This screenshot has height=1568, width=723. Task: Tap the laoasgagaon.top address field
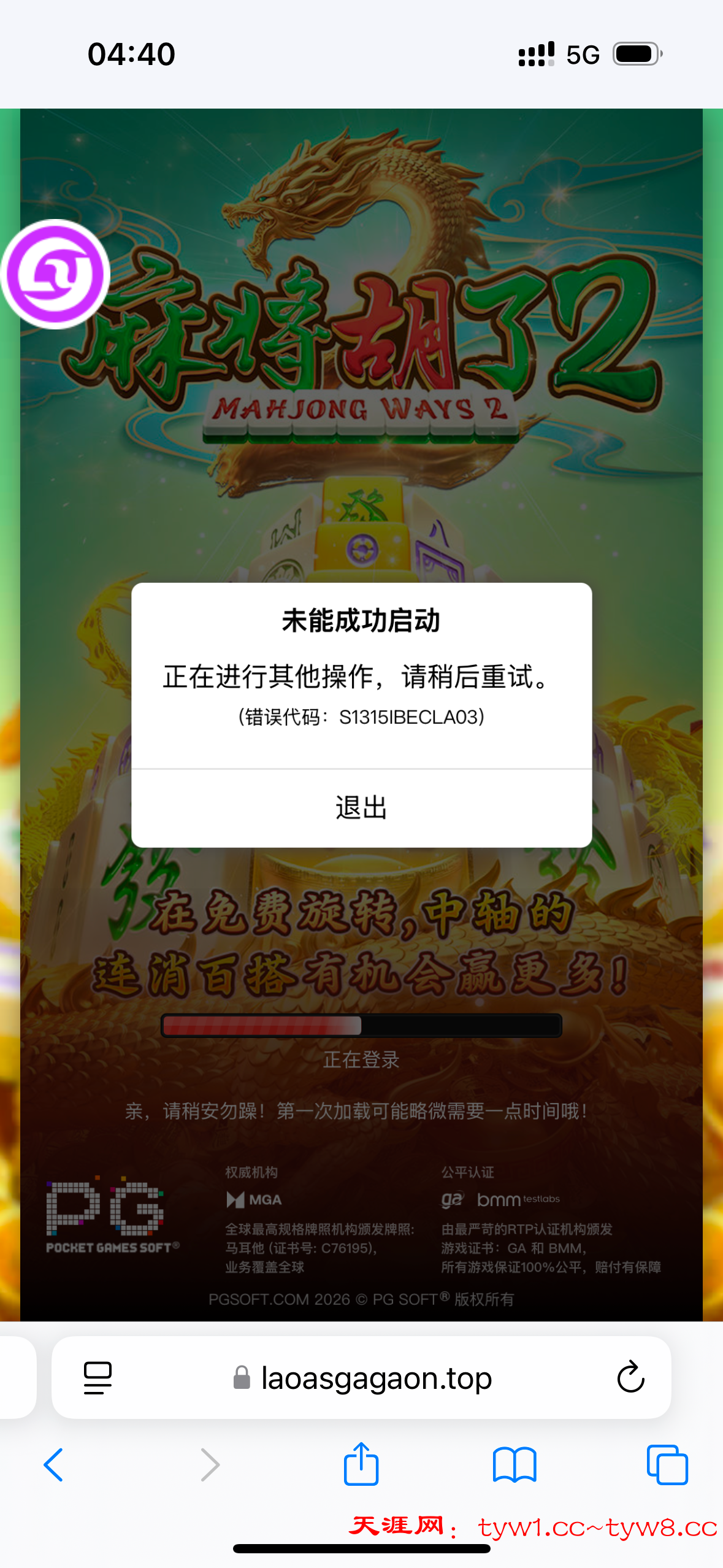375,1378
